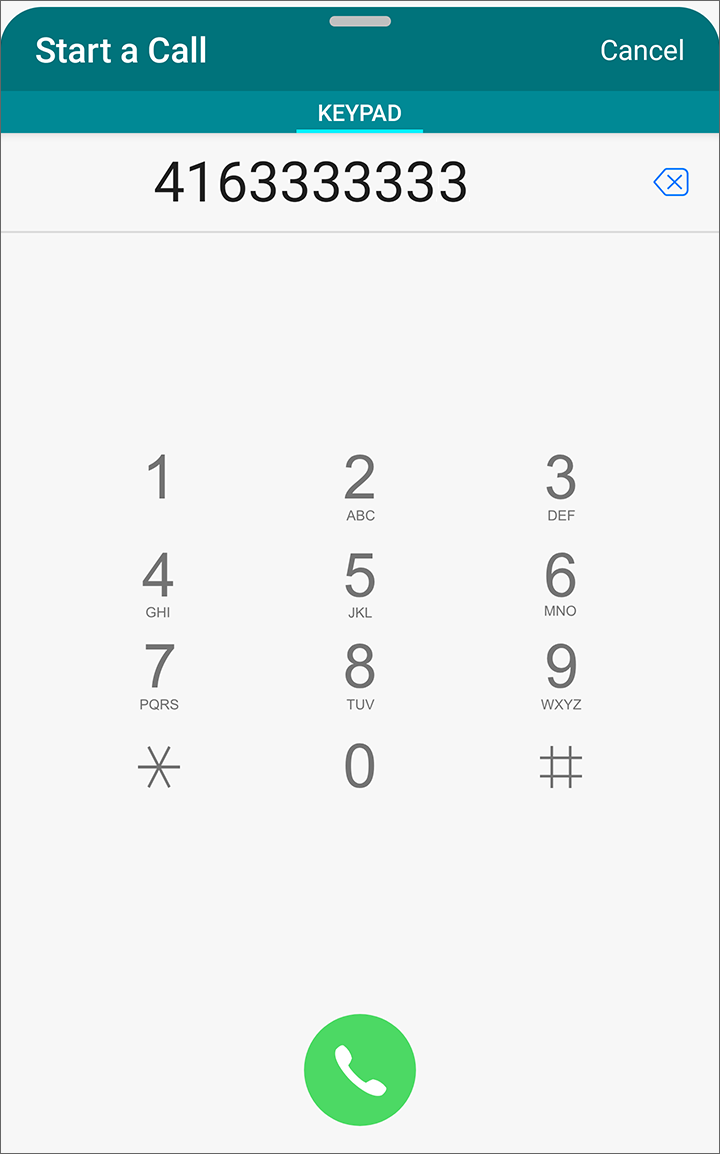This screenshot has height=1154, width=720.
Task: Select the dialed number field
Action: [x=310, y=182]
